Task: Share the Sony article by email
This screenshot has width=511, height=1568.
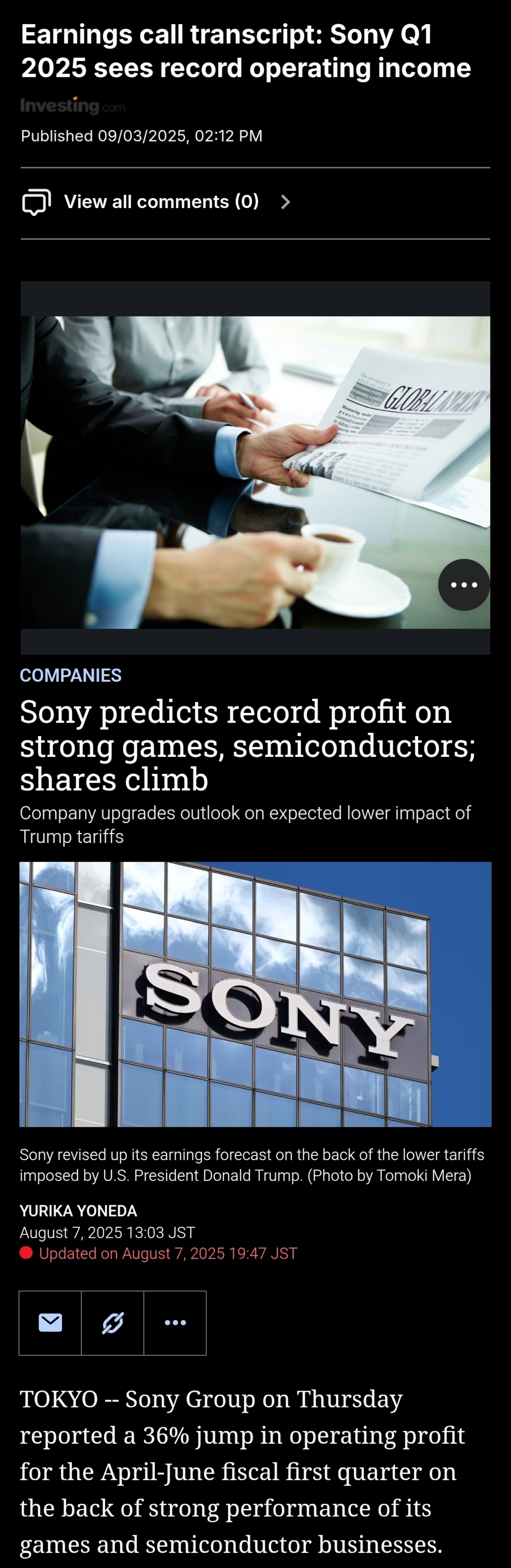Action: [50, 1323]
